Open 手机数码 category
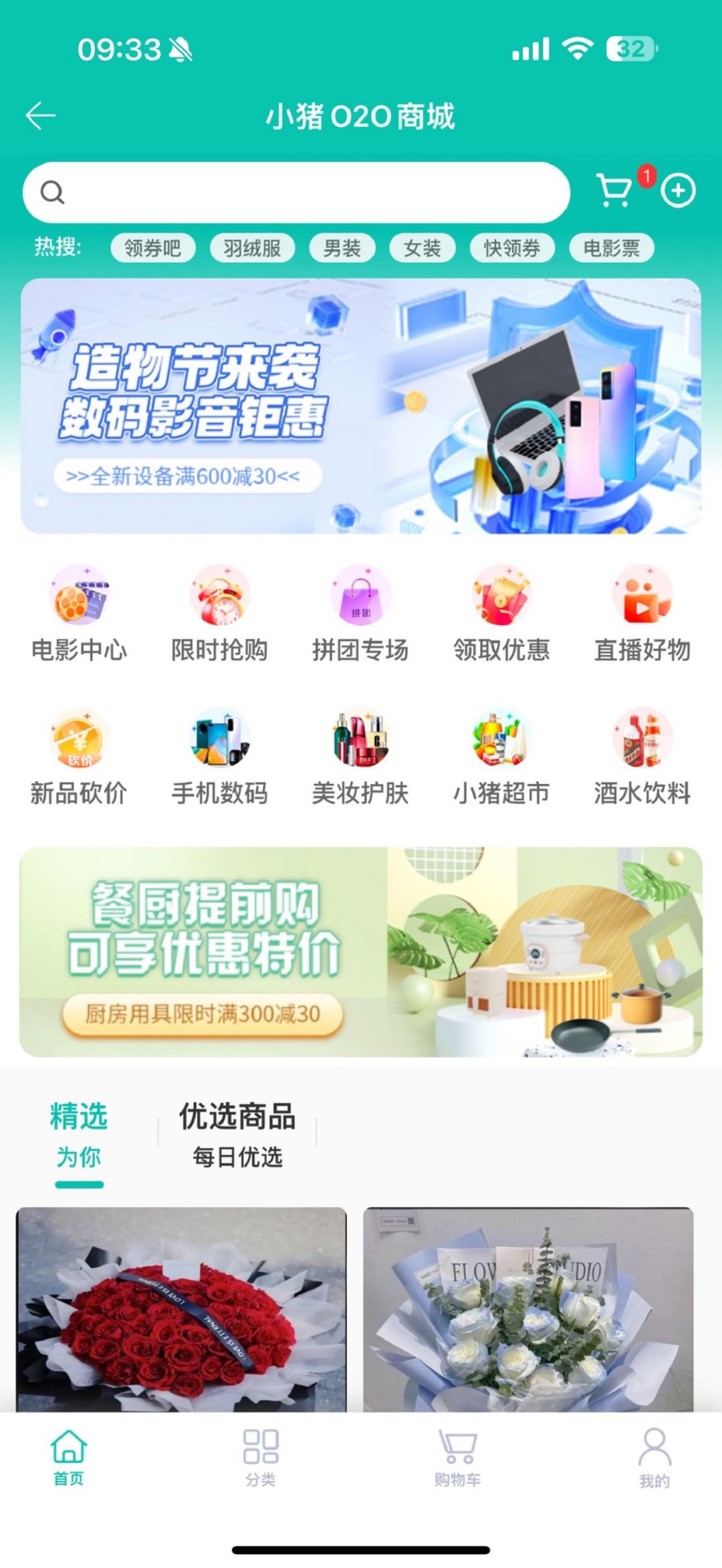 pyautogui.click(x=219, y=757)
